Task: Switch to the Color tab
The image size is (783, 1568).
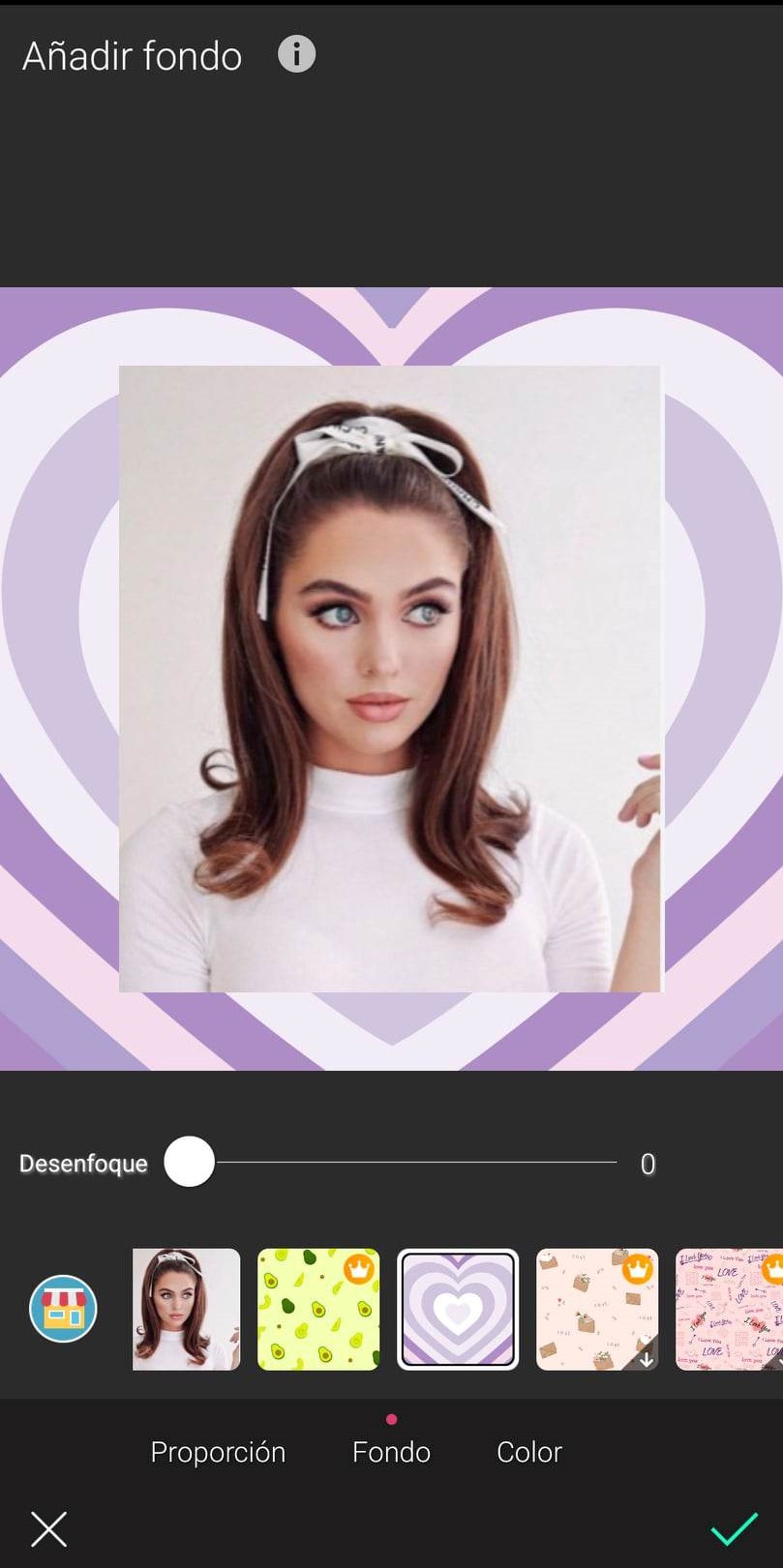Action: click(528, 1452)
